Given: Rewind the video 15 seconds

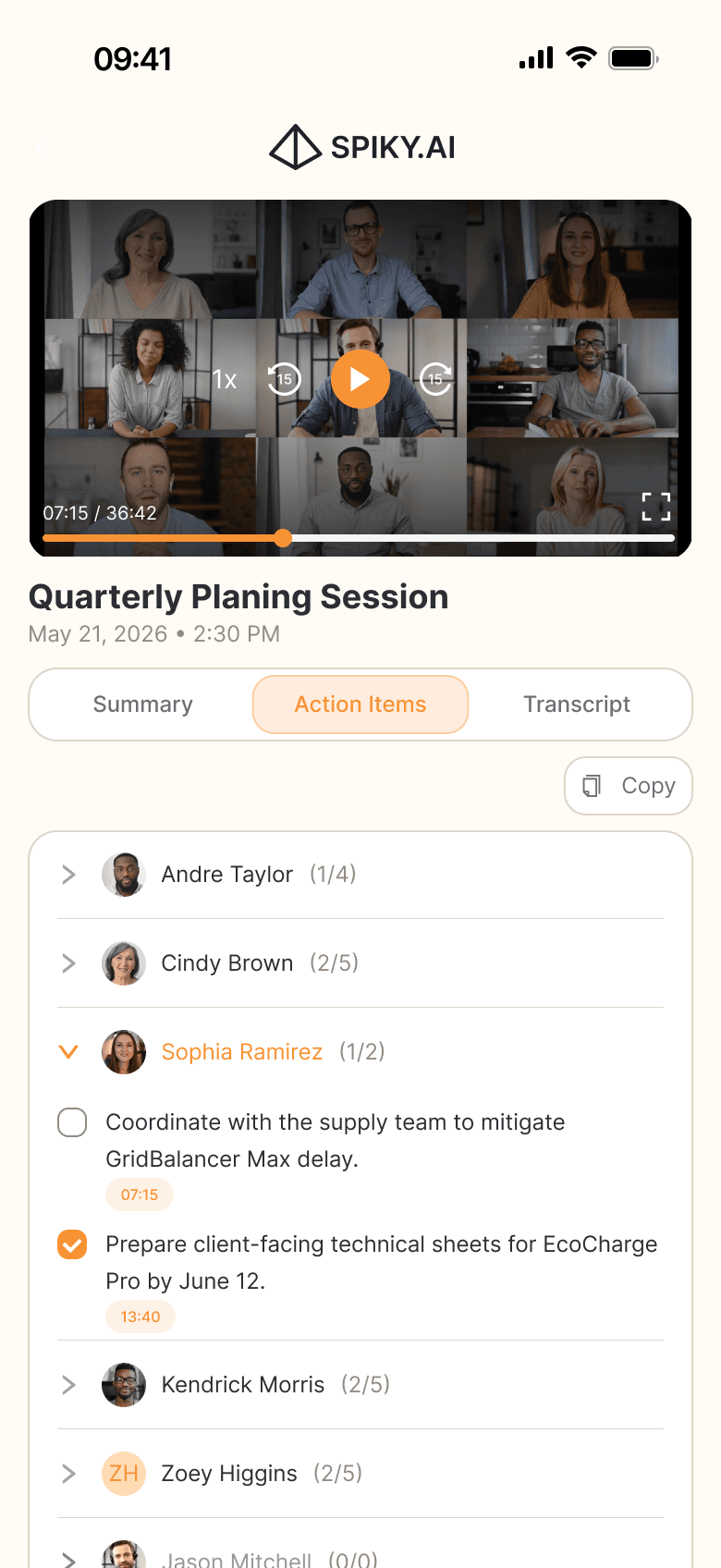Looking at the screenshot, I should point(284,379).
